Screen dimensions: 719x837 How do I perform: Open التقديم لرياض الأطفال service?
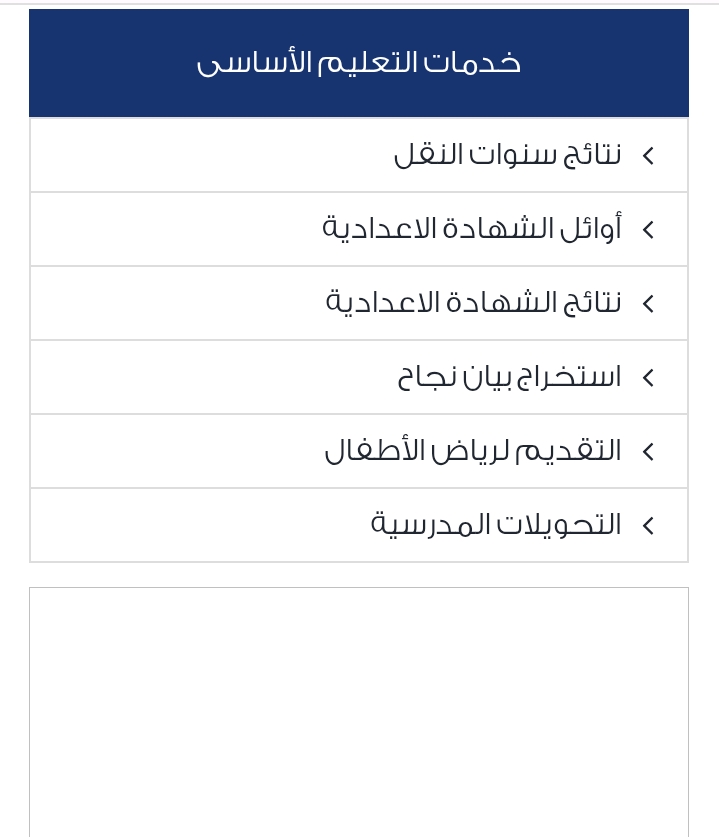click(473, 451)
